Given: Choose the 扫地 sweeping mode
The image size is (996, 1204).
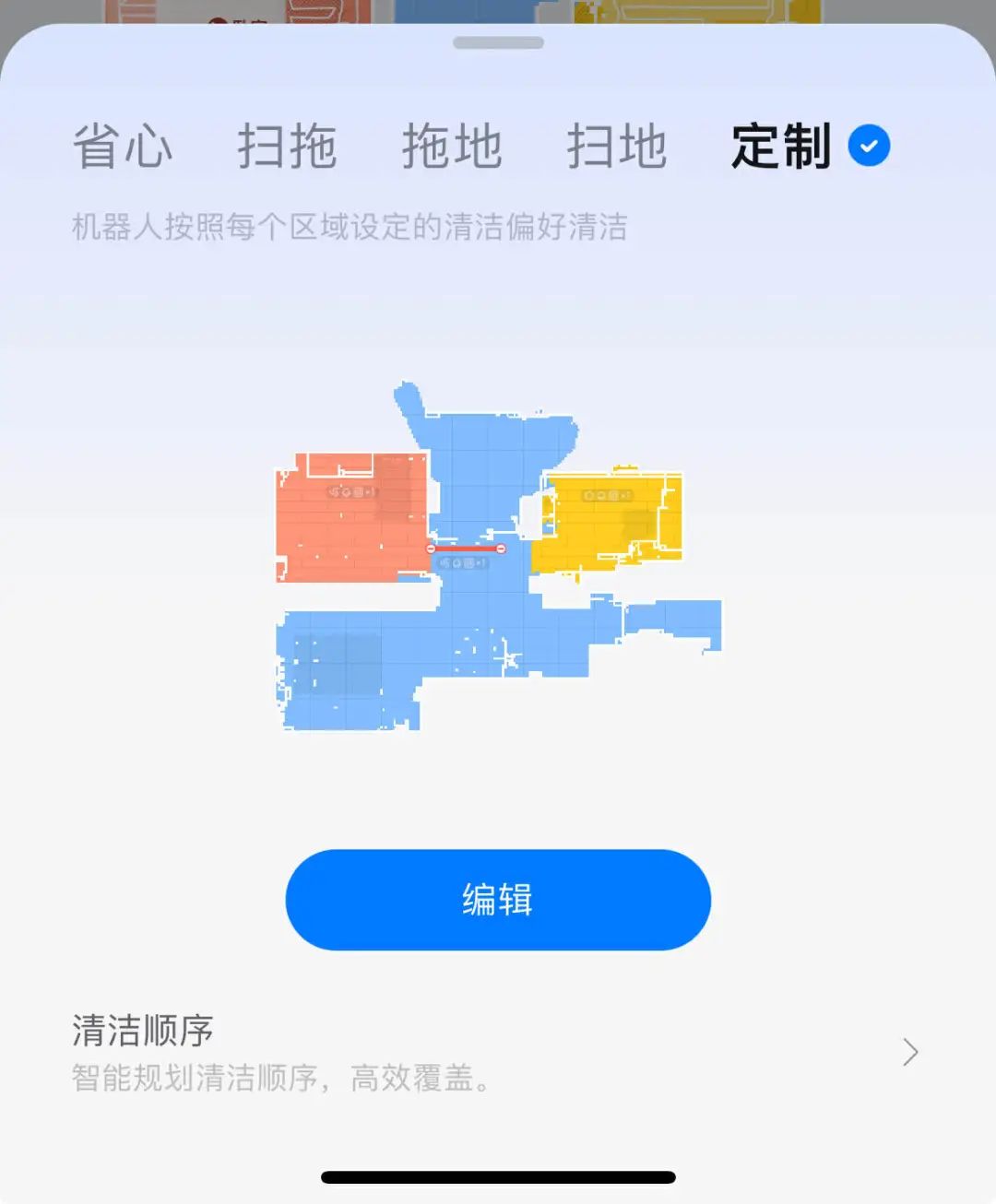Looking at the screenshot, I should (616, 147).
